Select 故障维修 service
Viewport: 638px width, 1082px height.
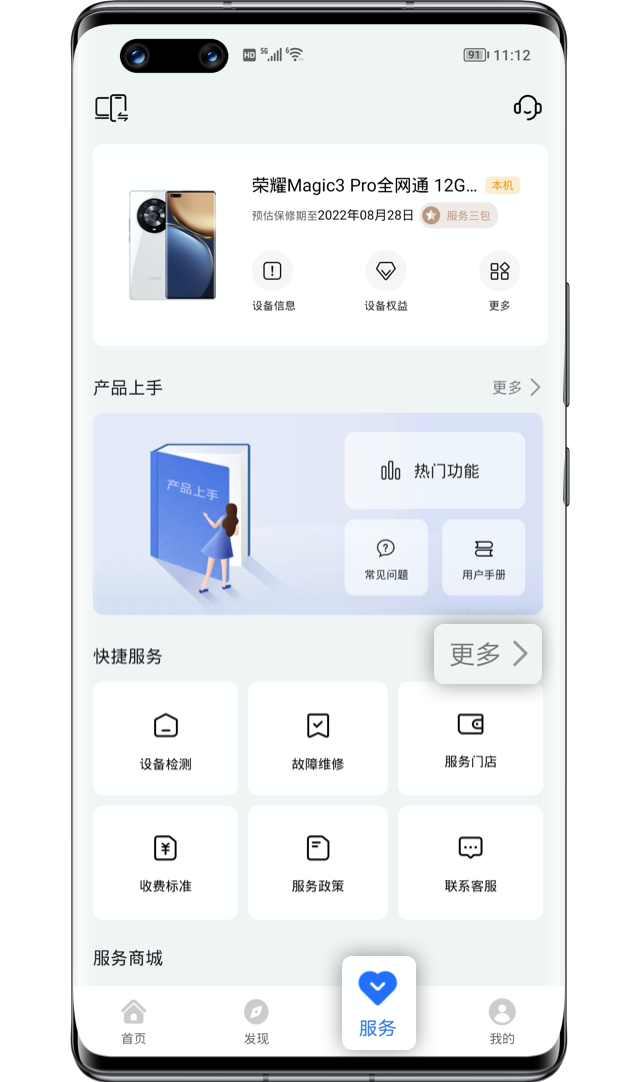[x=318, y=739]
